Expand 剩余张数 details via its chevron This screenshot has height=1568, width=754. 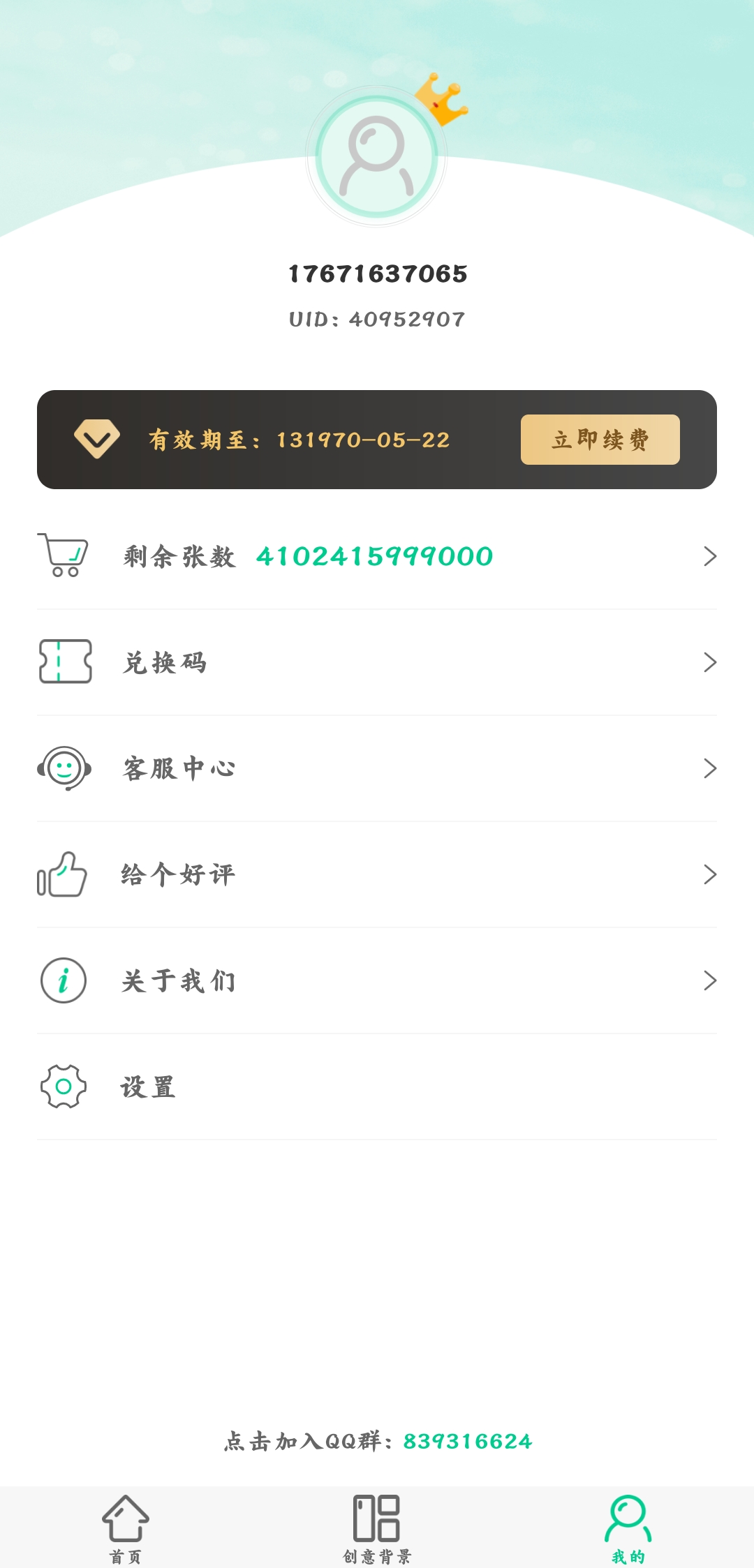coord(710,556)
